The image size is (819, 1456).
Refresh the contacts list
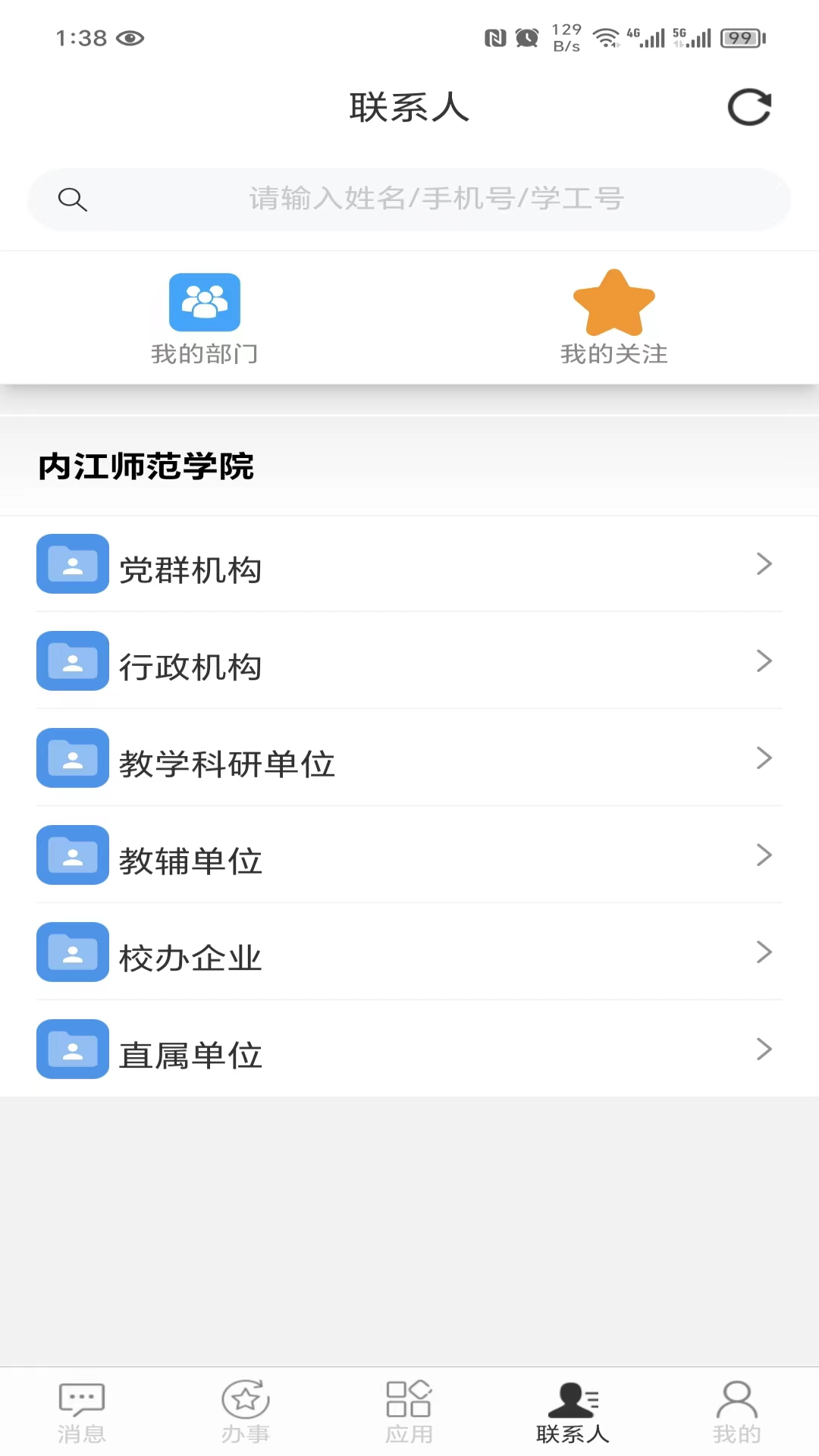(749, 107)
